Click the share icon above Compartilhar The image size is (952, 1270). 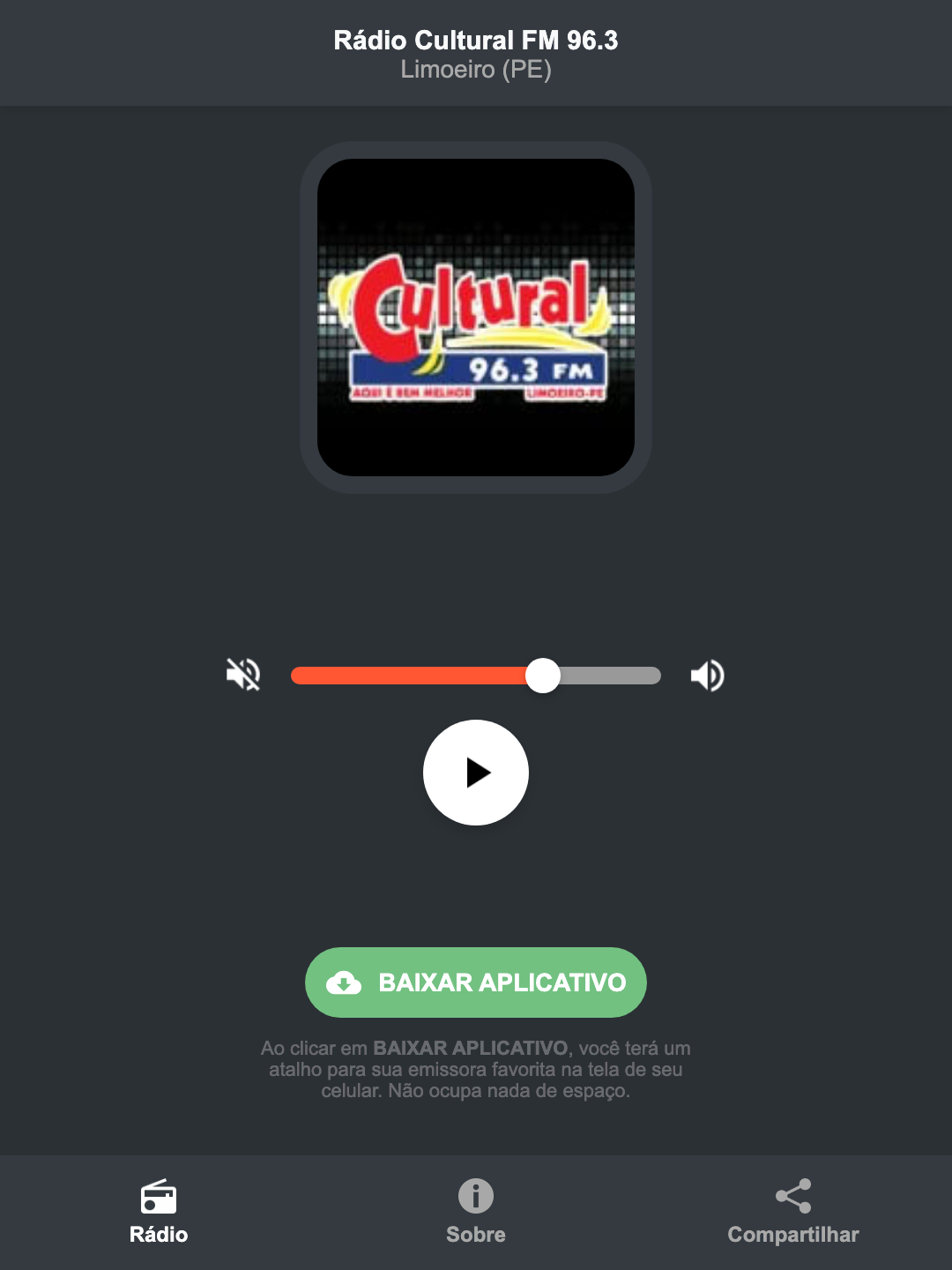[792, 1195]
